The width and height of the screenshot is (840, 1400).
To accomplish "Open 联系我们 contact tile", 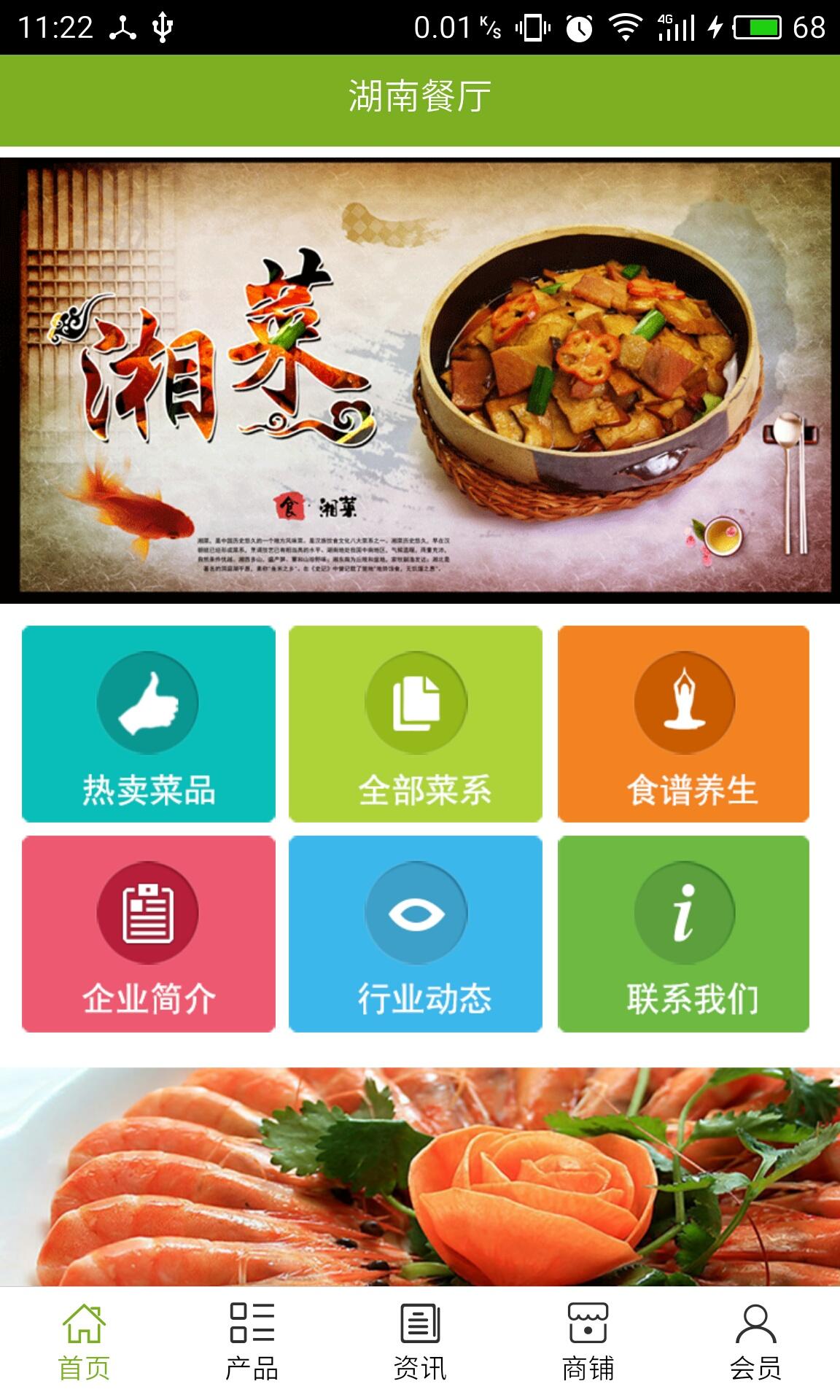I will tap(683, 933).
